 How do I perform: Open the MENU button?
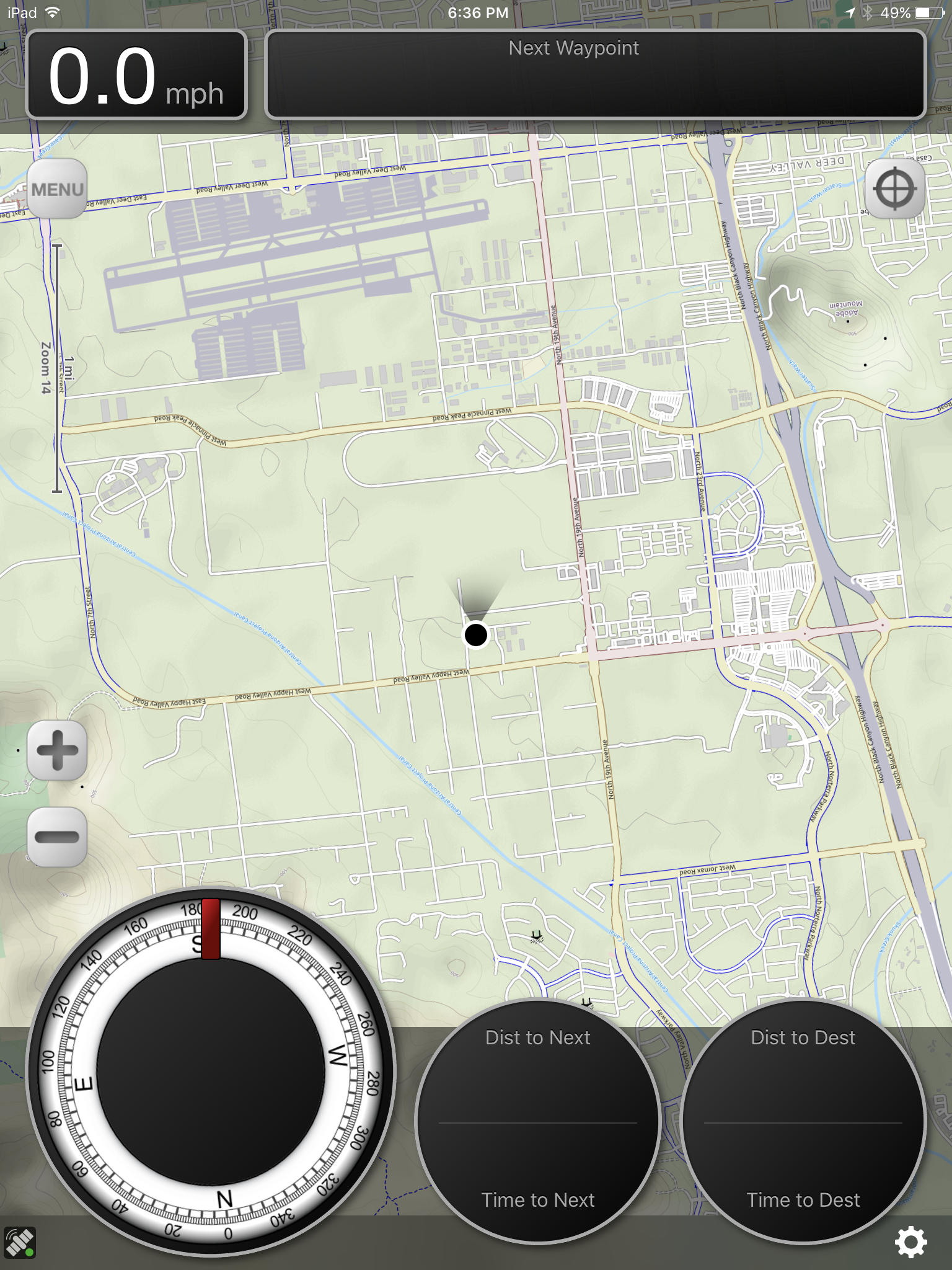[57, 189]
